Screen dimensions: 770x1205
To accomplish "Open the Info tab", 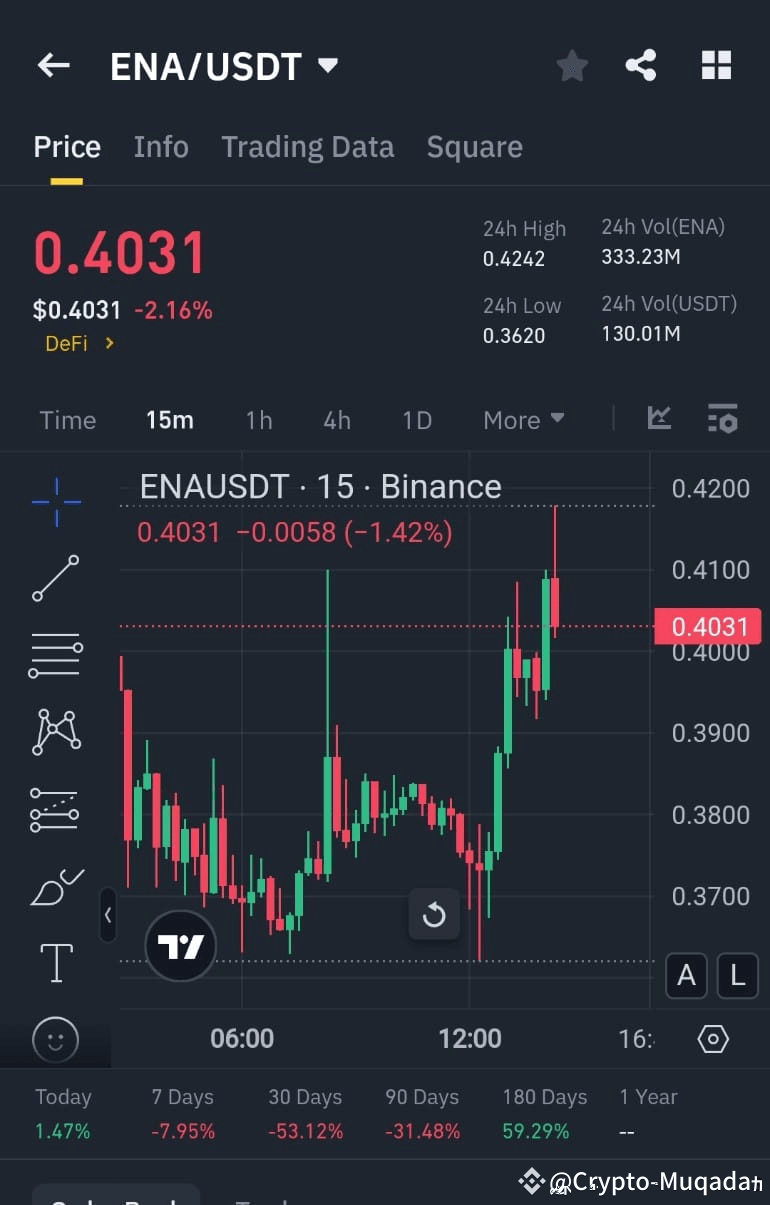I will [161, 146].
